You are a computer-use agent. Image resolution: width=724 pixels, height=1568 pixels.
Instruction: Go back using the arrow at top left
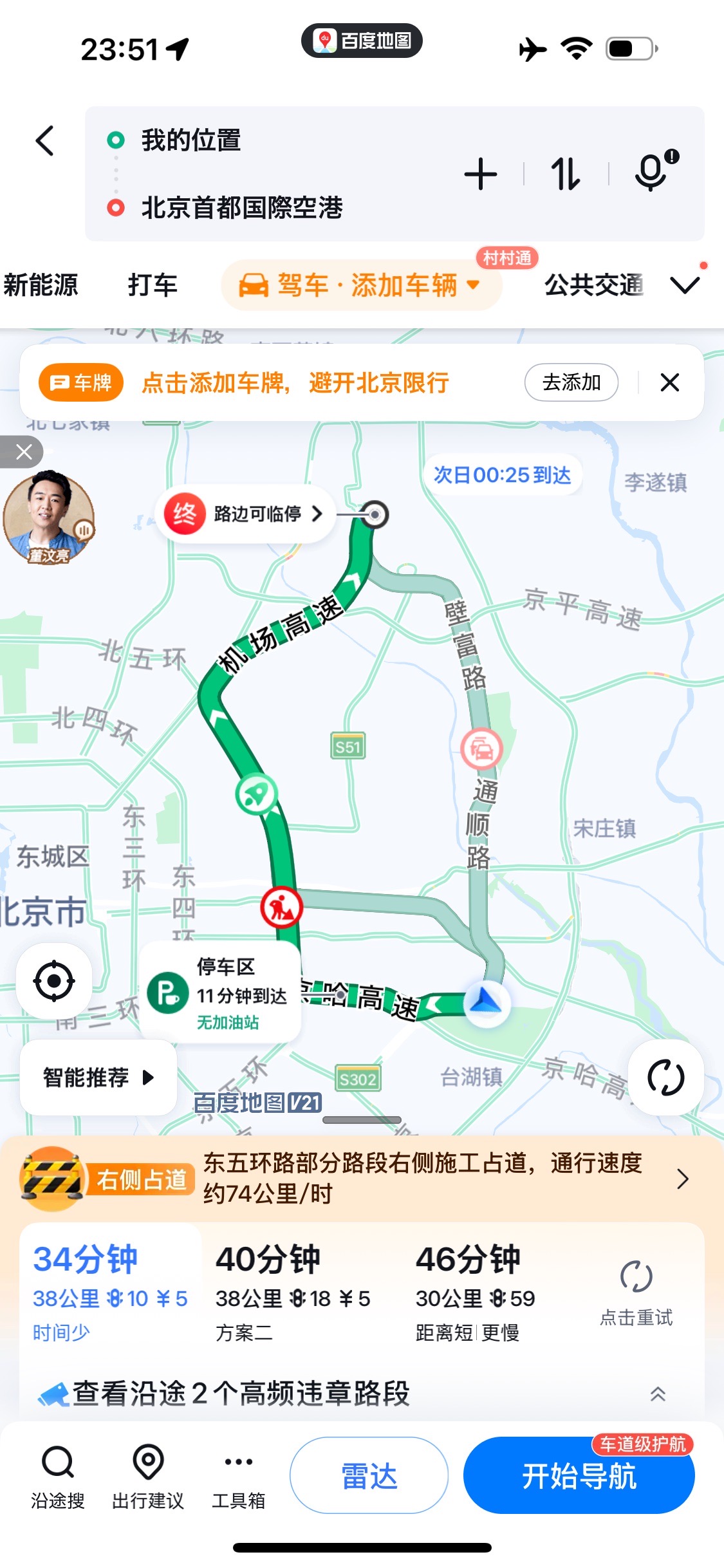[44, 141]
